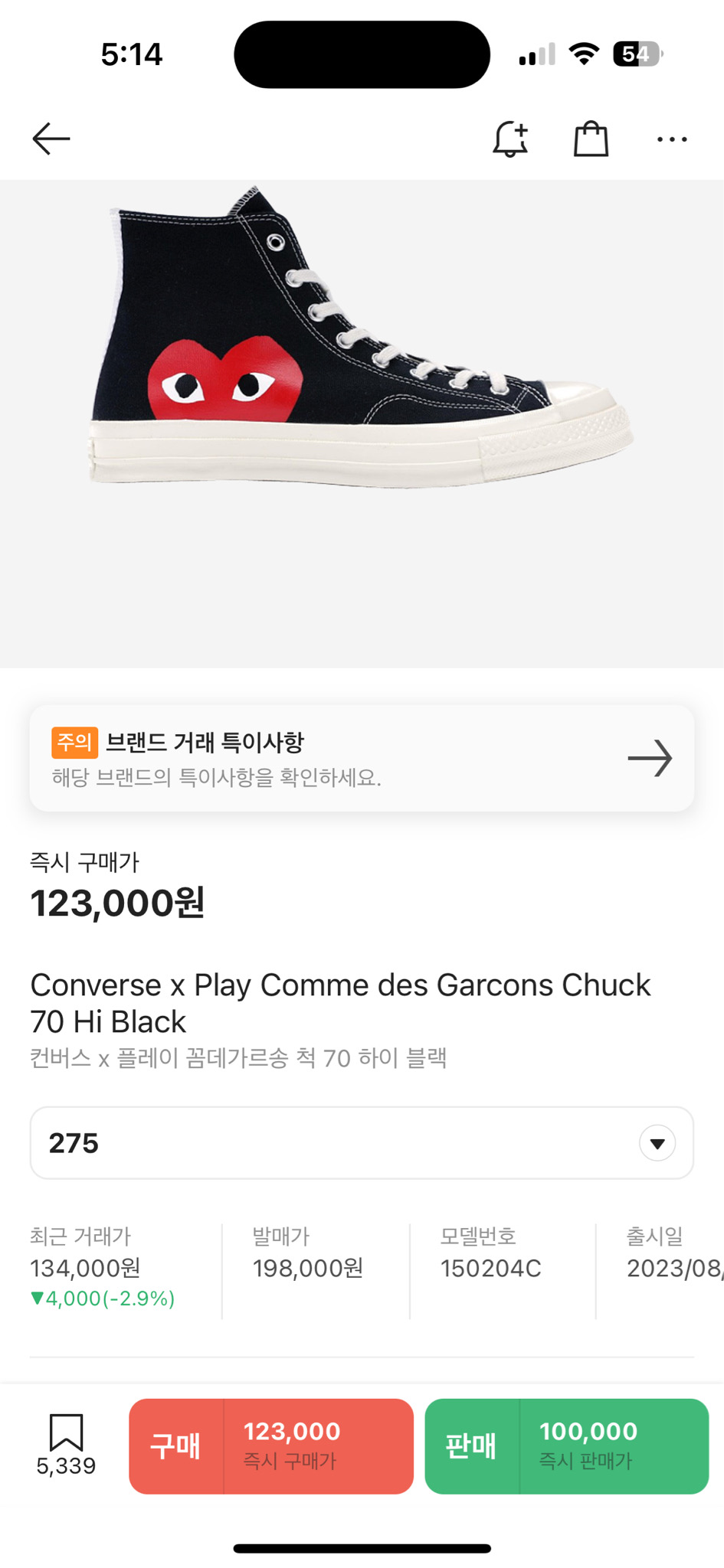The width and height of the screenshot is (724, 1568).
Task: Tap the back arrow icon
Action: [51, 139]
